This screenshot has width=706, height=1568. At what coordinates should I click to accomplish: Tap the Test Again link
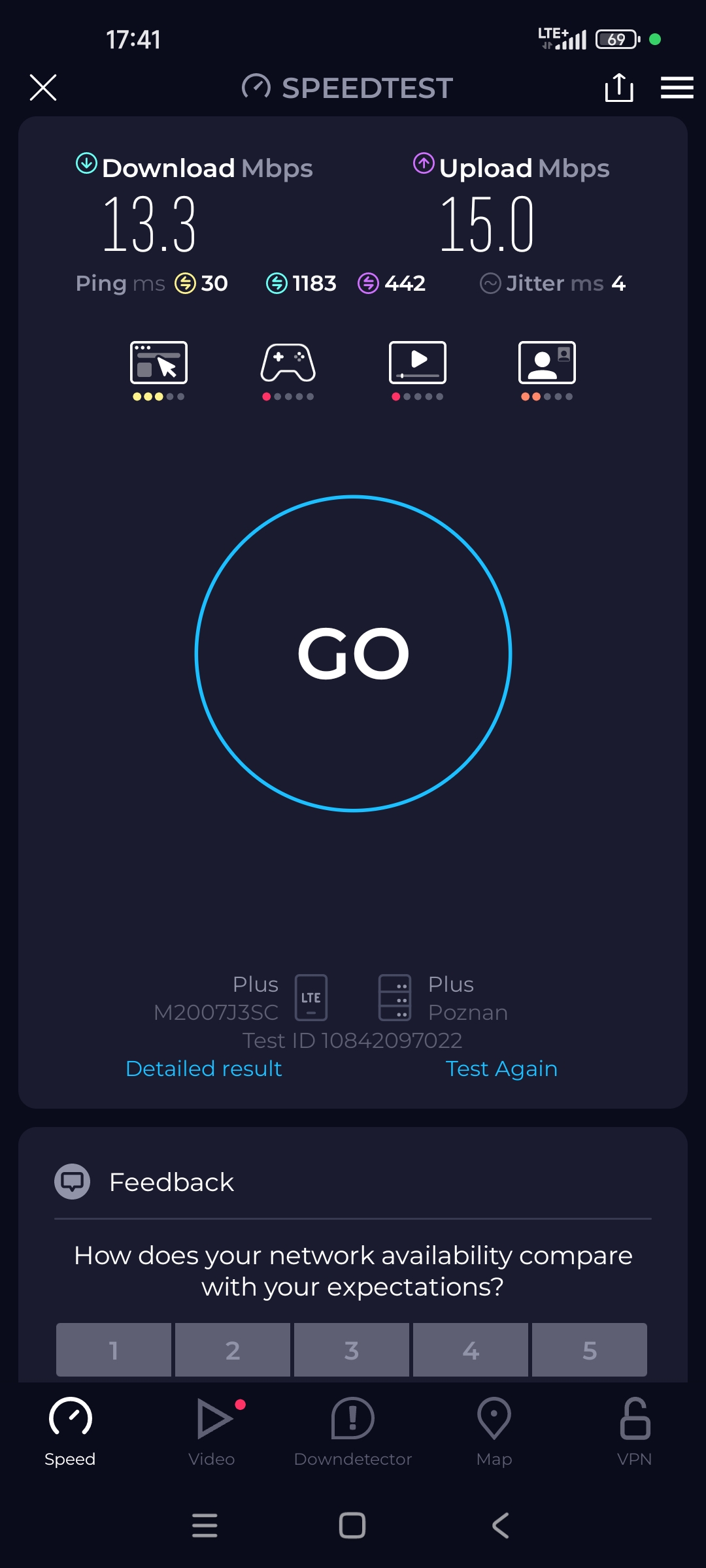(501, 1069)
